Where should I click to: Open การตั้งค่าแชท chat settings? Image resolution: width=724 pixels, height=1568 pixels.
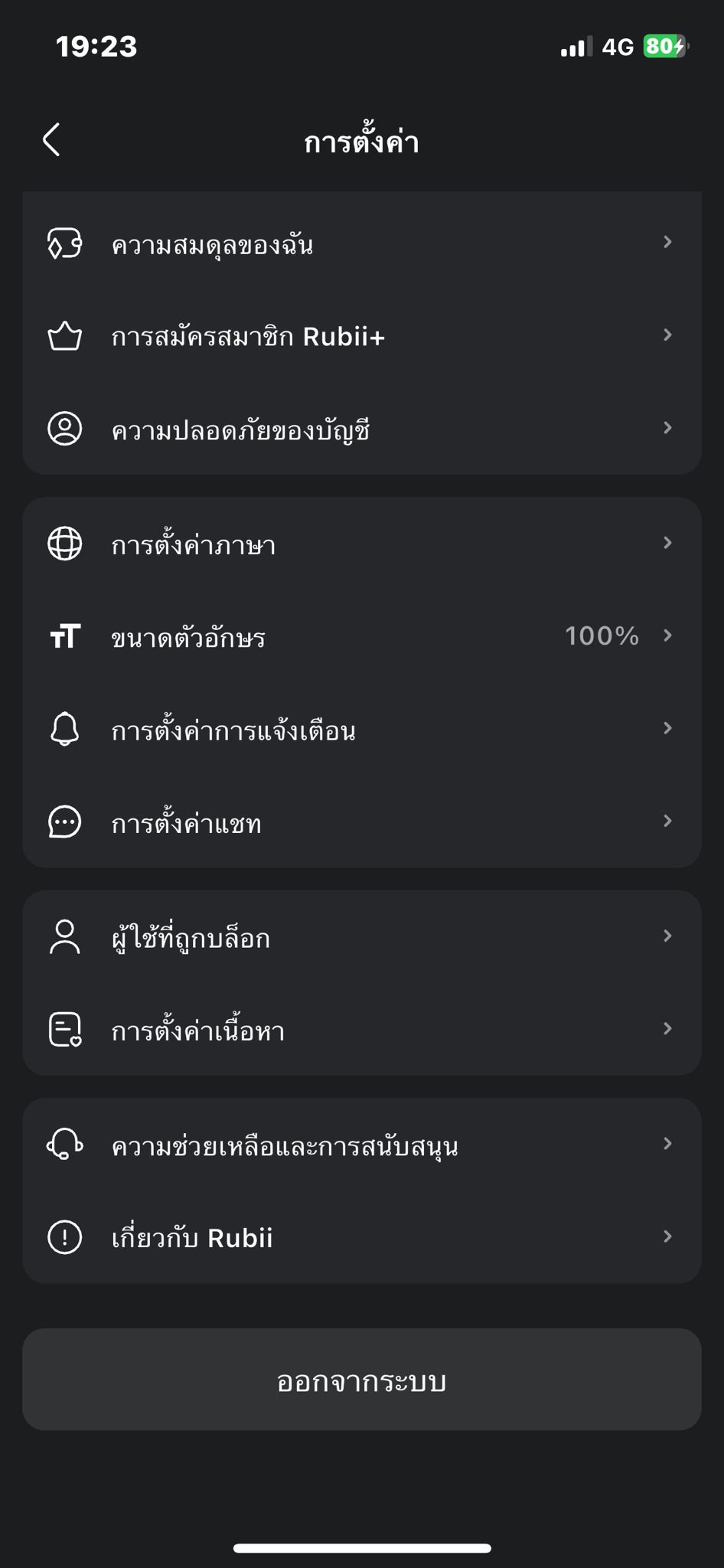[x=362, y=822]
